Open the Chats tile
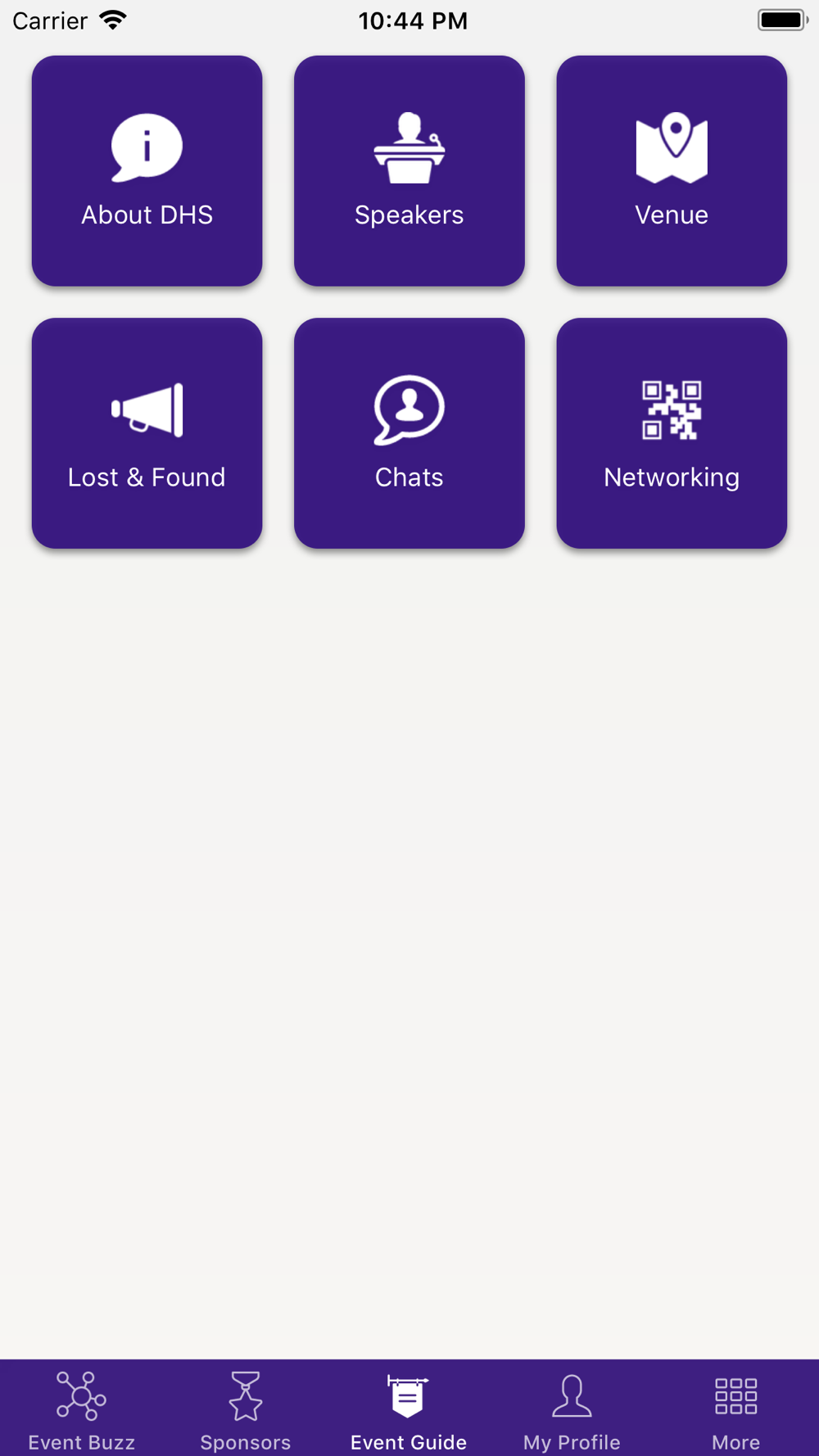The height and width of the screenshot is (1456, 819). (409, 433)
